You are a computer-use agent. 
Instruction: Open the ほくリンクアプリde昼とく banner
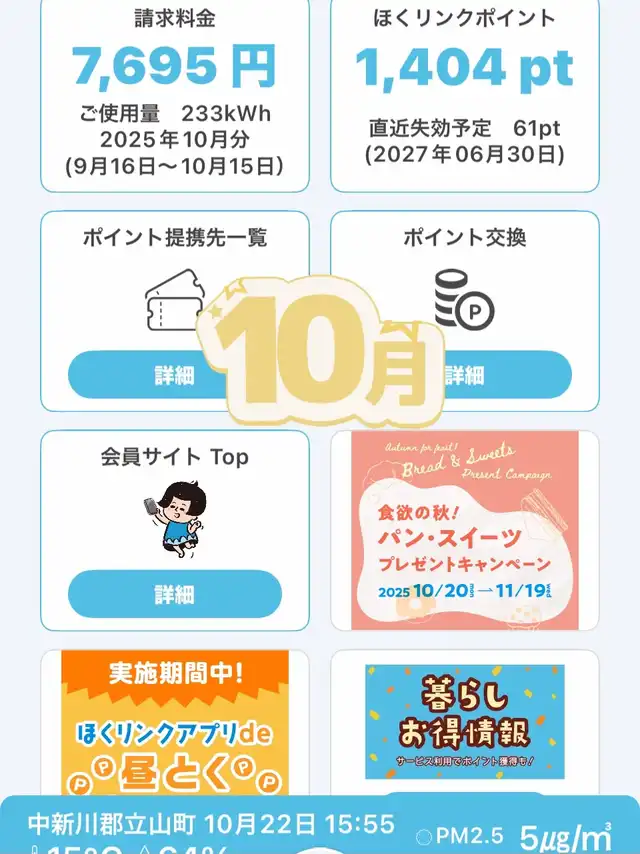point(175,722)
